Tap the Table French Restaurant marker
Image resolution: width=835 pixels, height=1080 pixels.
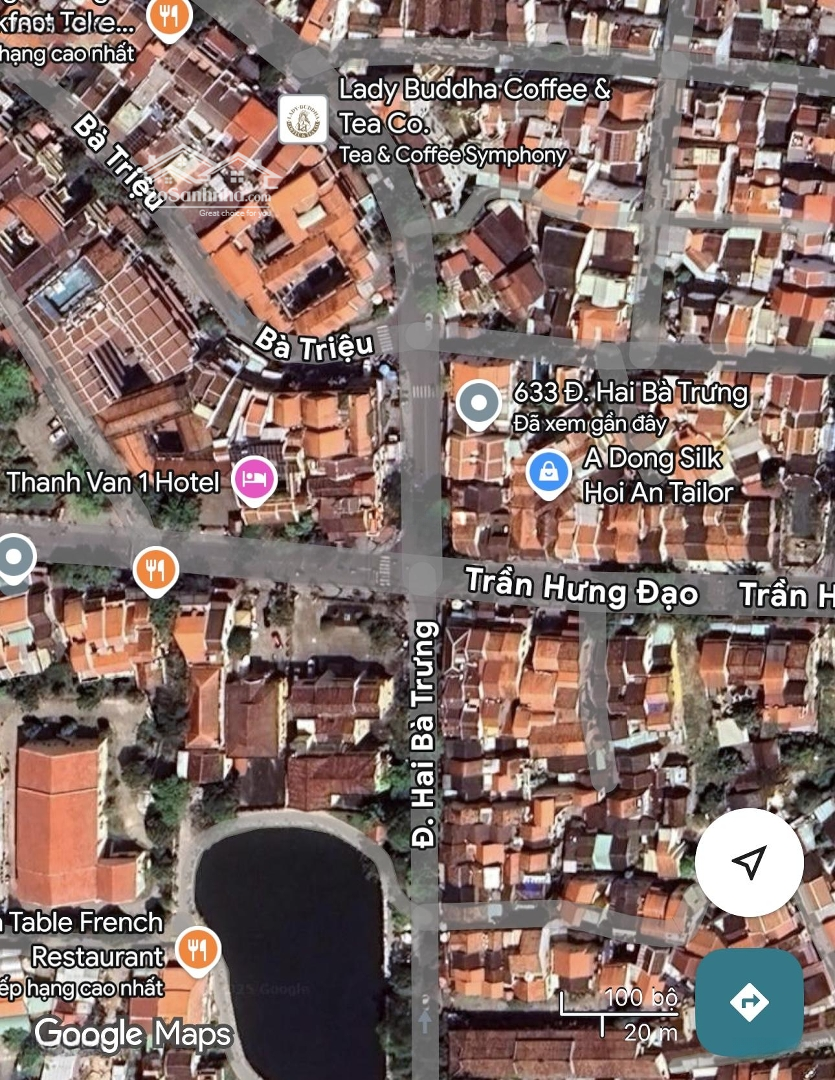pyautogui.click(x=198, y=949)
